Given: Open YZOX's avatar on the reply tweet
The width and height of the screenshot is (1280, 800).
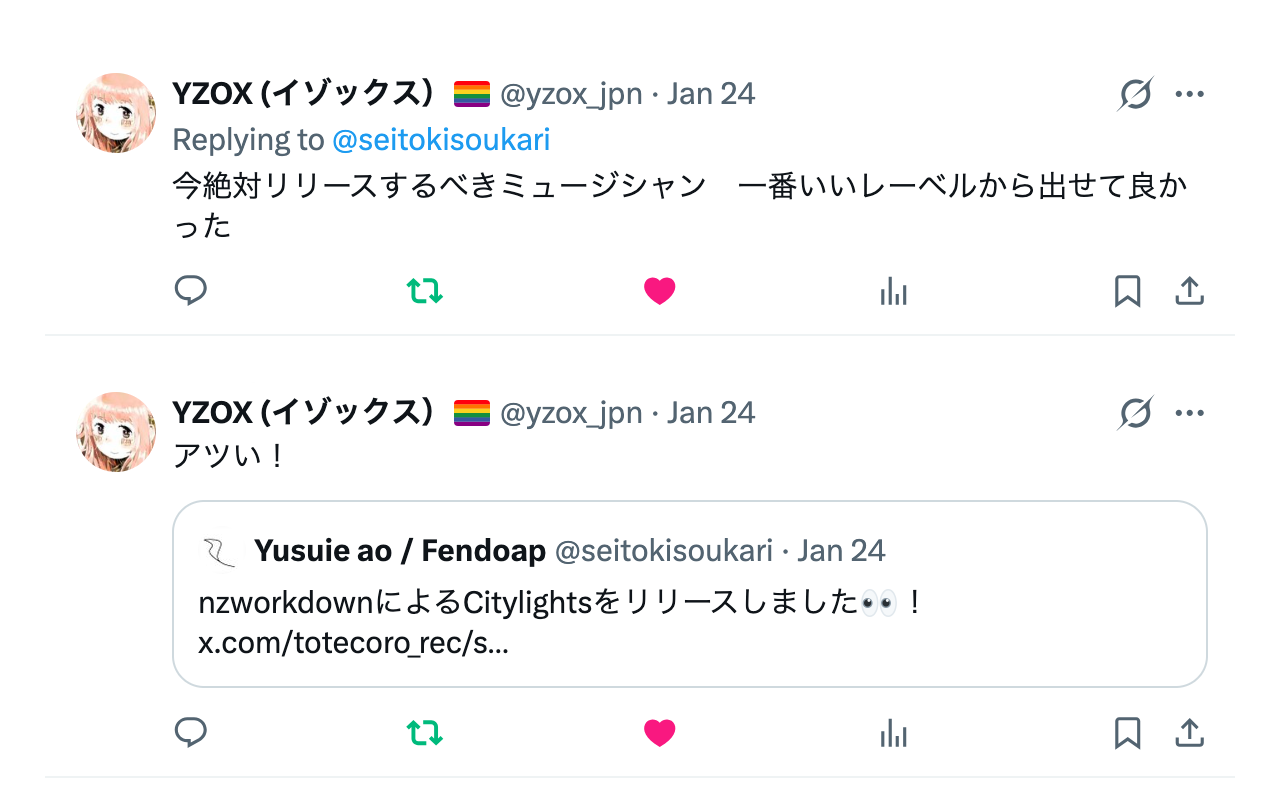Looking at the screenshot, I should coord(116,112).
